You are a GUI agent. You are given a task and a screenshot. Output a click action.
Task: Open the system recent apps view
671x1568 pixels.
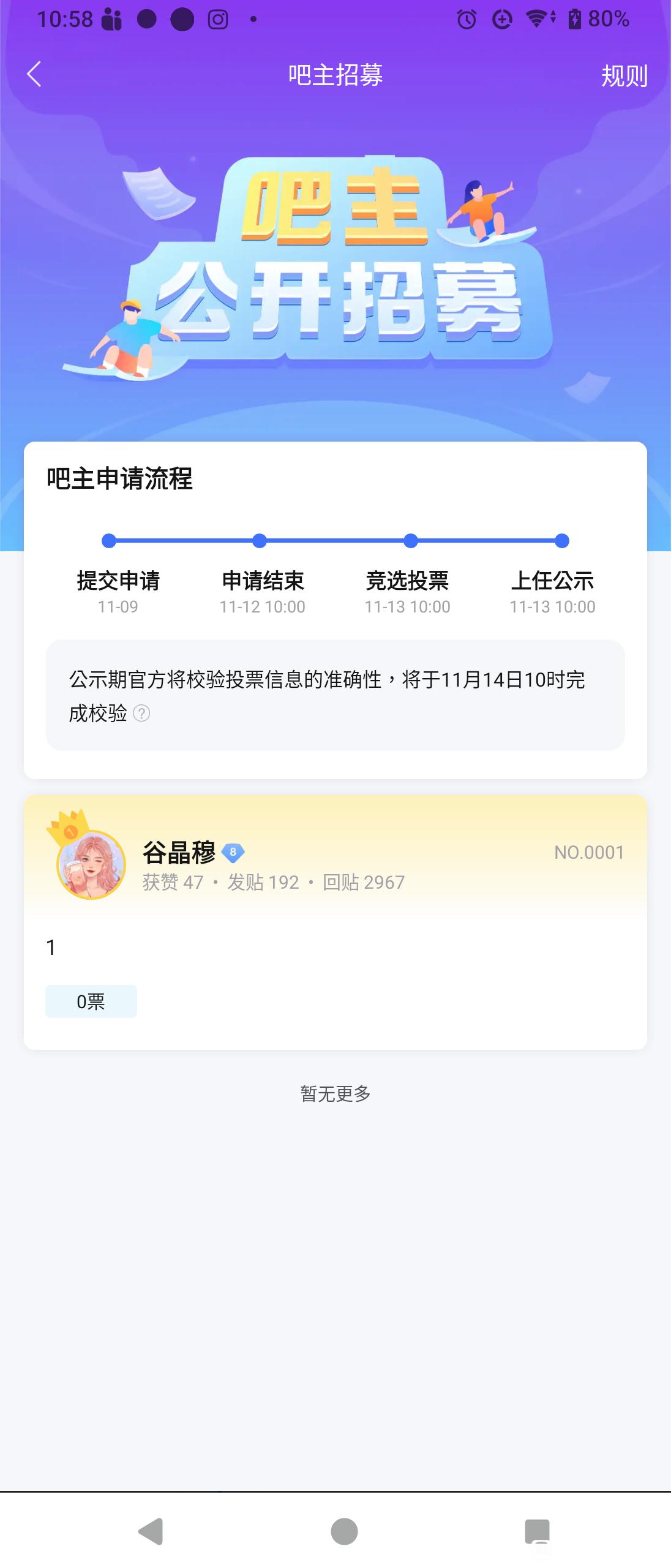pos(537,1531)
